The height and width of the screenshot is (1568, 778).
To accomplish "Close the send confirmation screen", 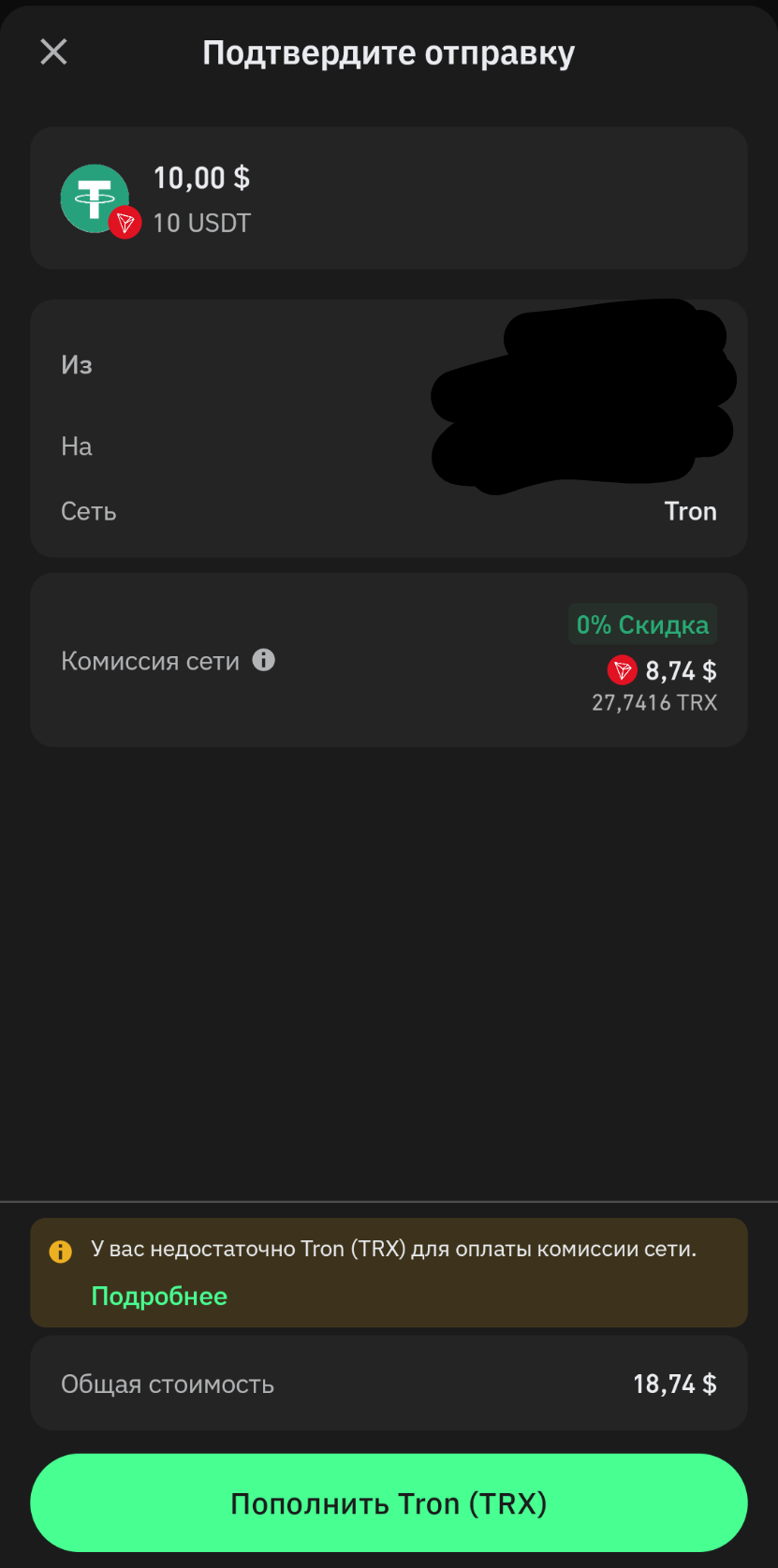I will point(54,52).
